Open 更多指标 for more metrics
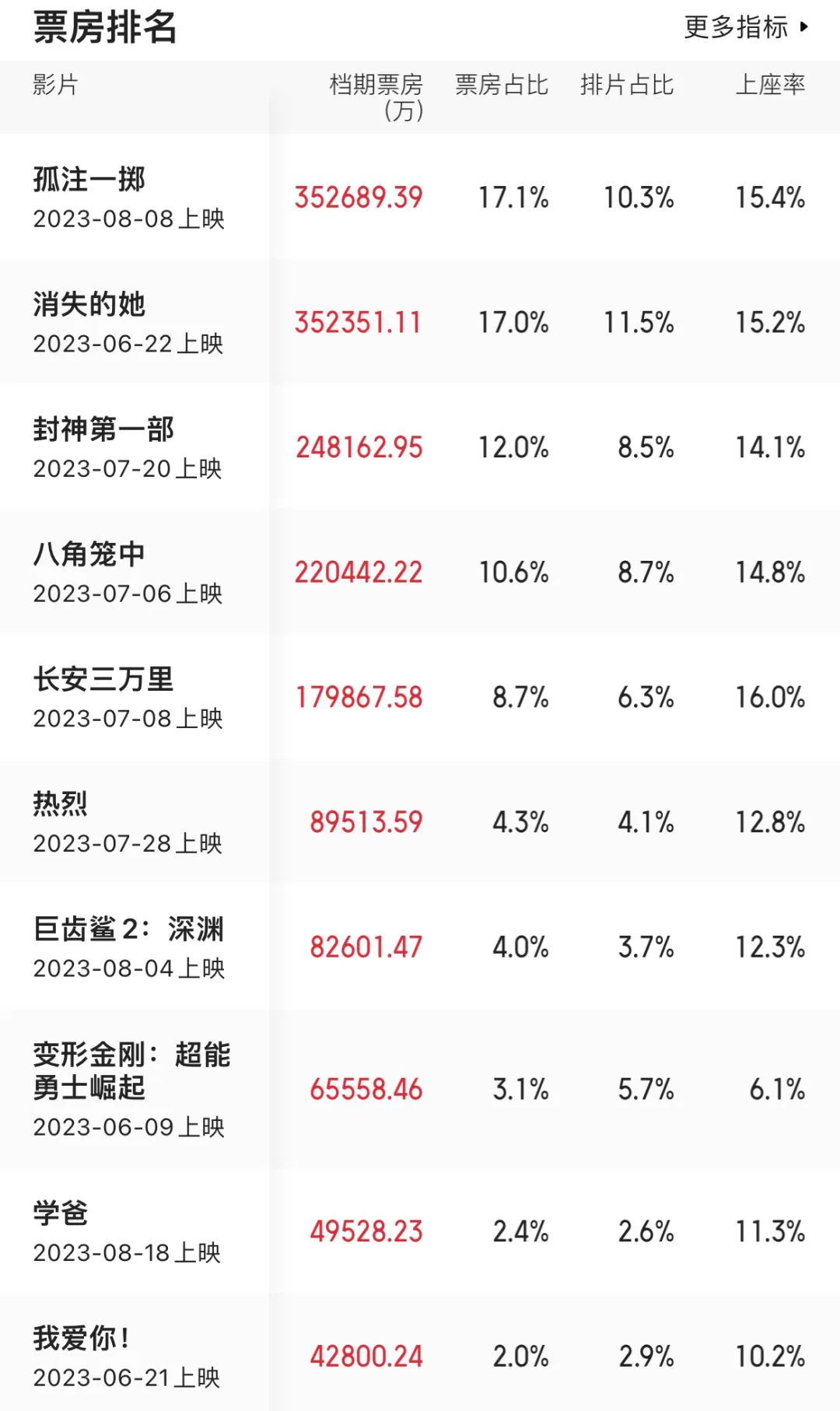 (x=747, y=27)
